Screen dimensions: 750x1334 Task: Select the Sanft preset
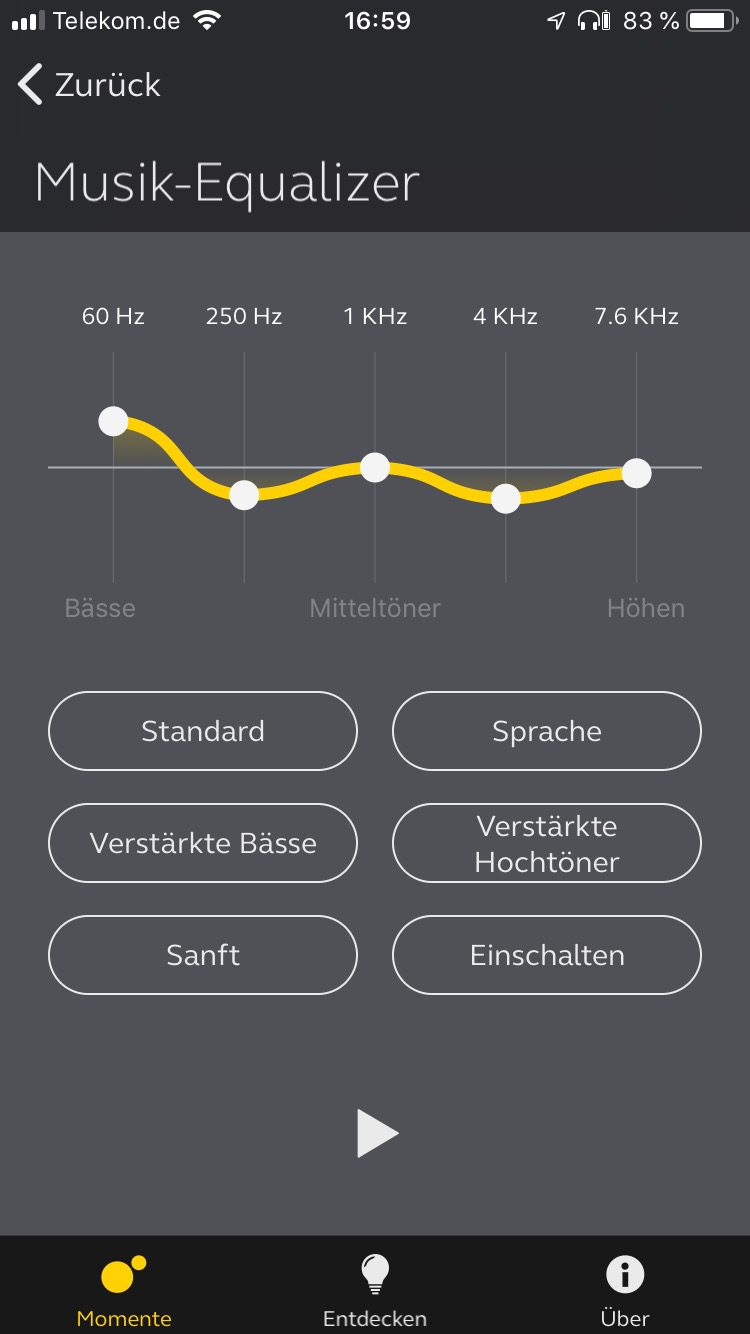coord(203,955)
